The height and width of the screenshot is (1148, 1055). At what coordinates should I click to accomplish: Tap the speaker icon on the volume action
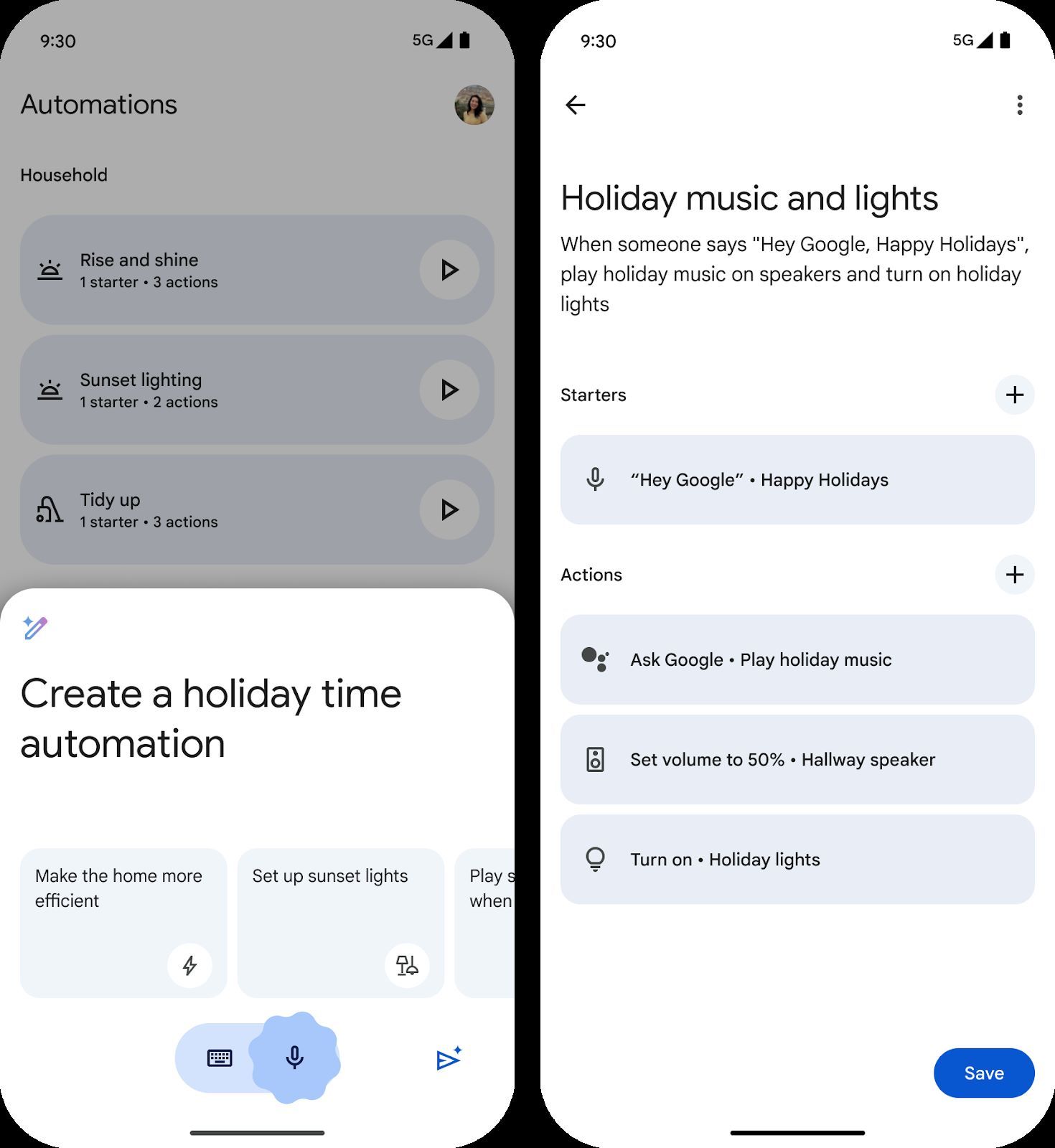[x=596, y=759]
